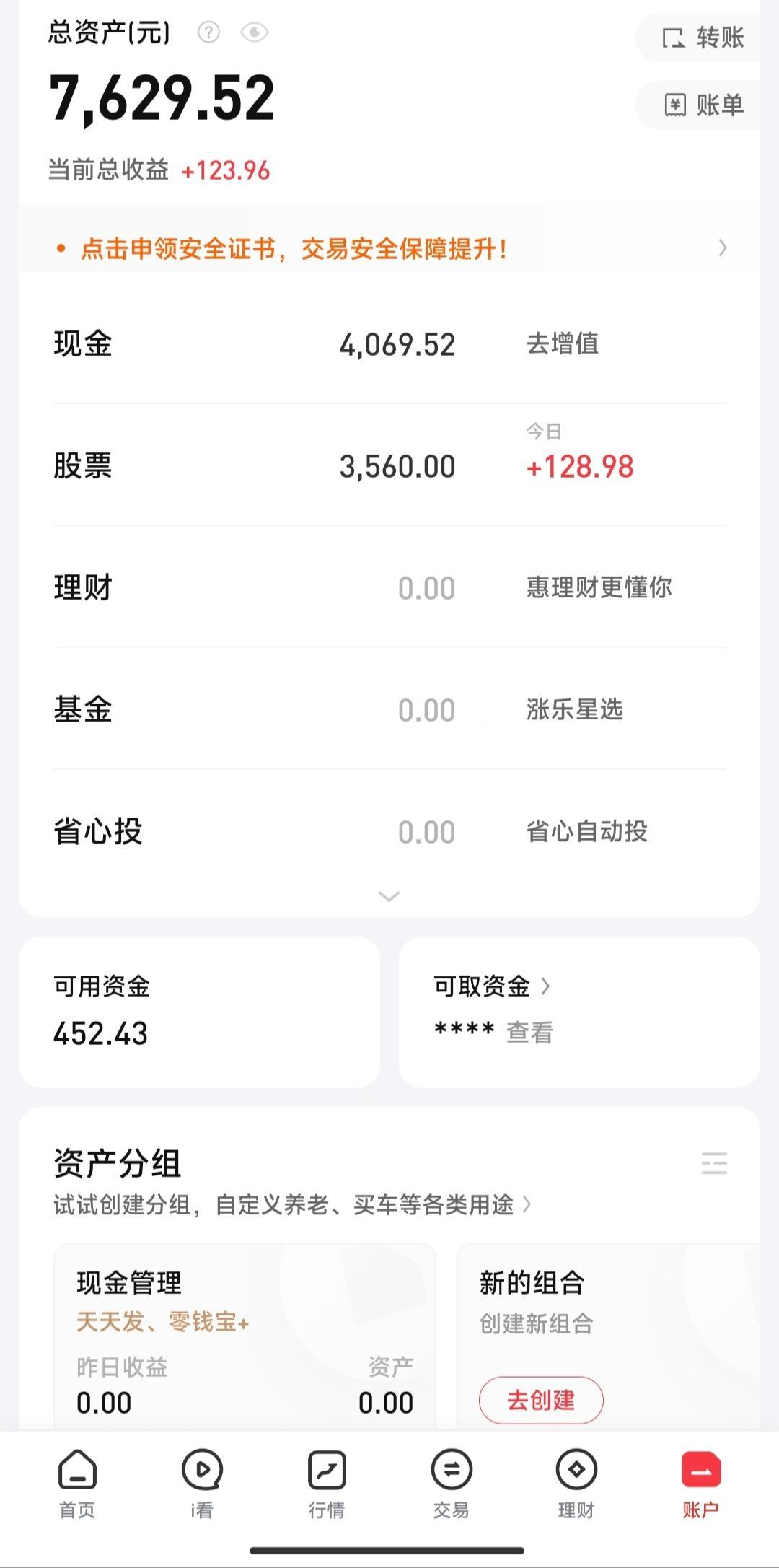Open the 现金管理 card
779x1568 pixels.
245,1336
